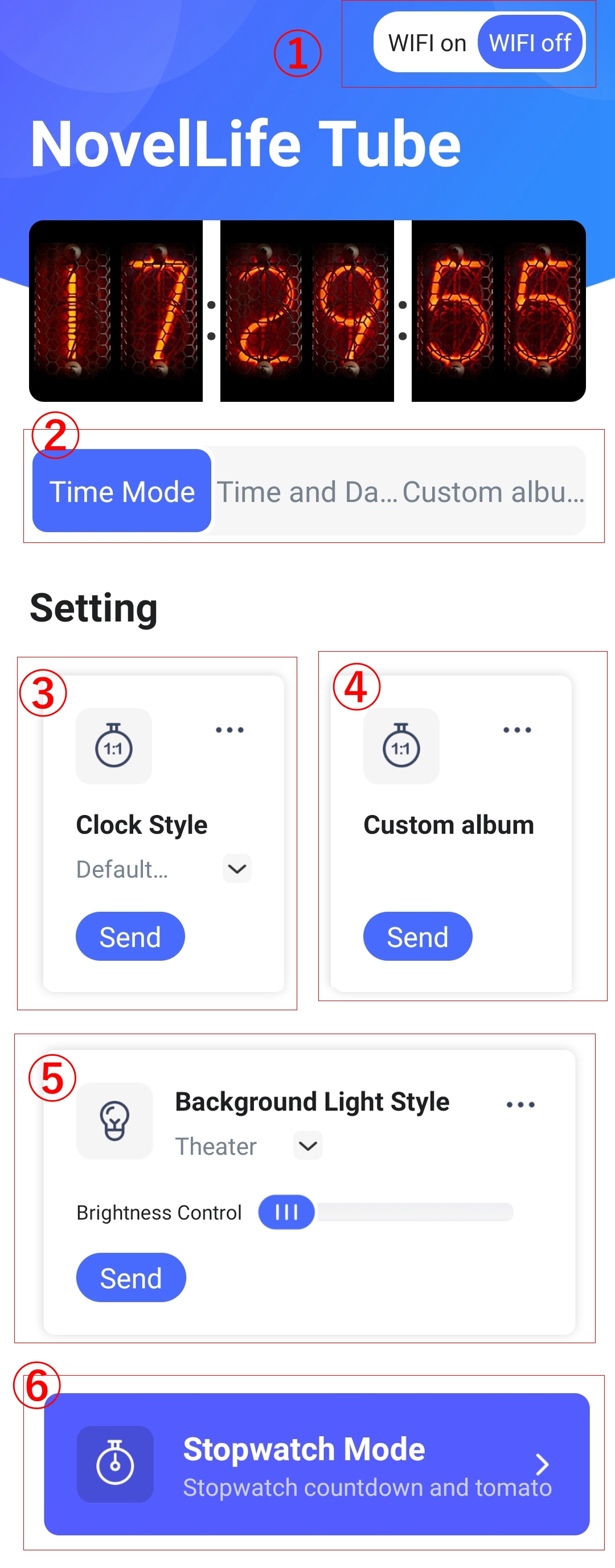Open Stopwatch Mode with countdown and tomato
615x1568 pixels.
316,1464
